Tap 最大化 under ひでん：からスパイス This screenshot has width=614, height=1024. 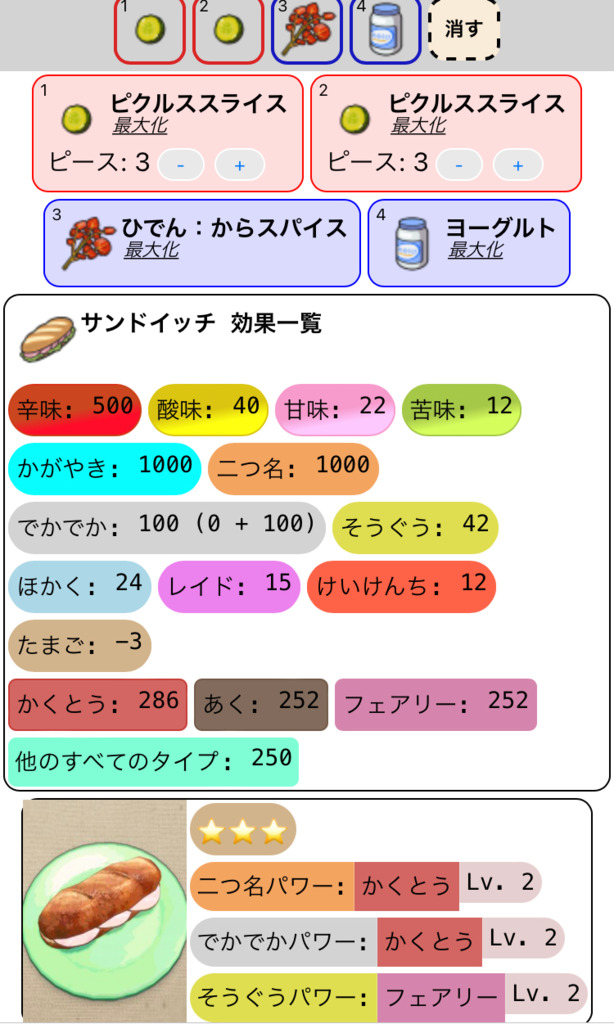(151, 249)
